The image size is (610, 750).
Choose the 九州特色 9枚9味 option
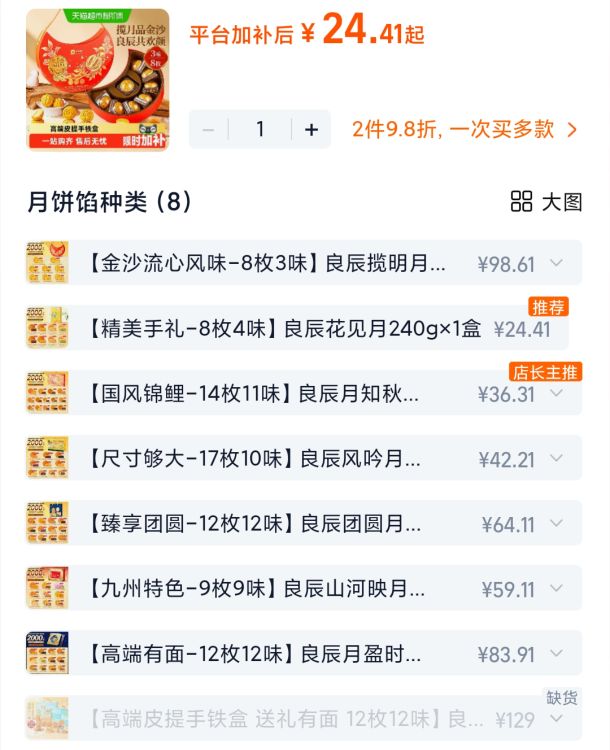tap(304, 588)
